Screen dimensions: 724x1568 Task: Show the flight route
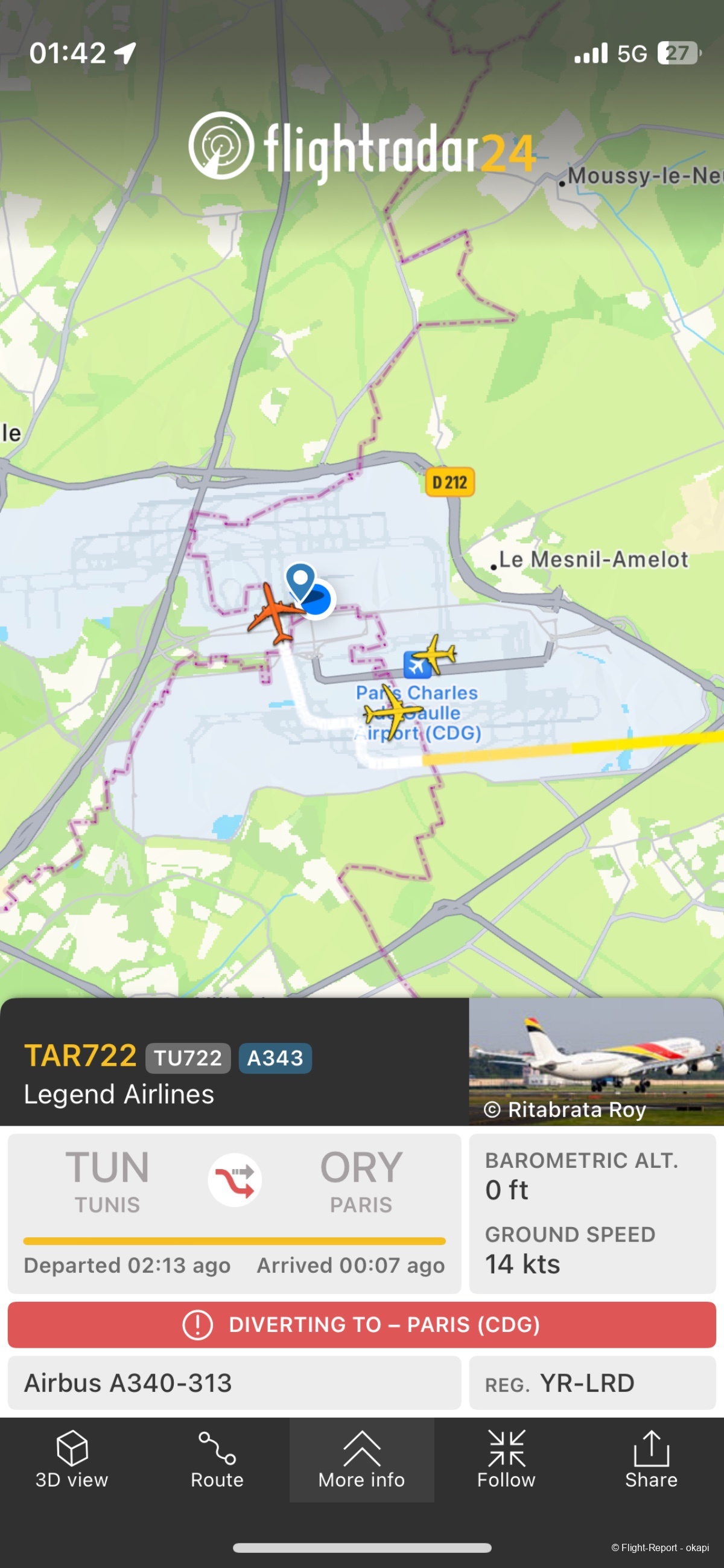tap(217, 1459)
